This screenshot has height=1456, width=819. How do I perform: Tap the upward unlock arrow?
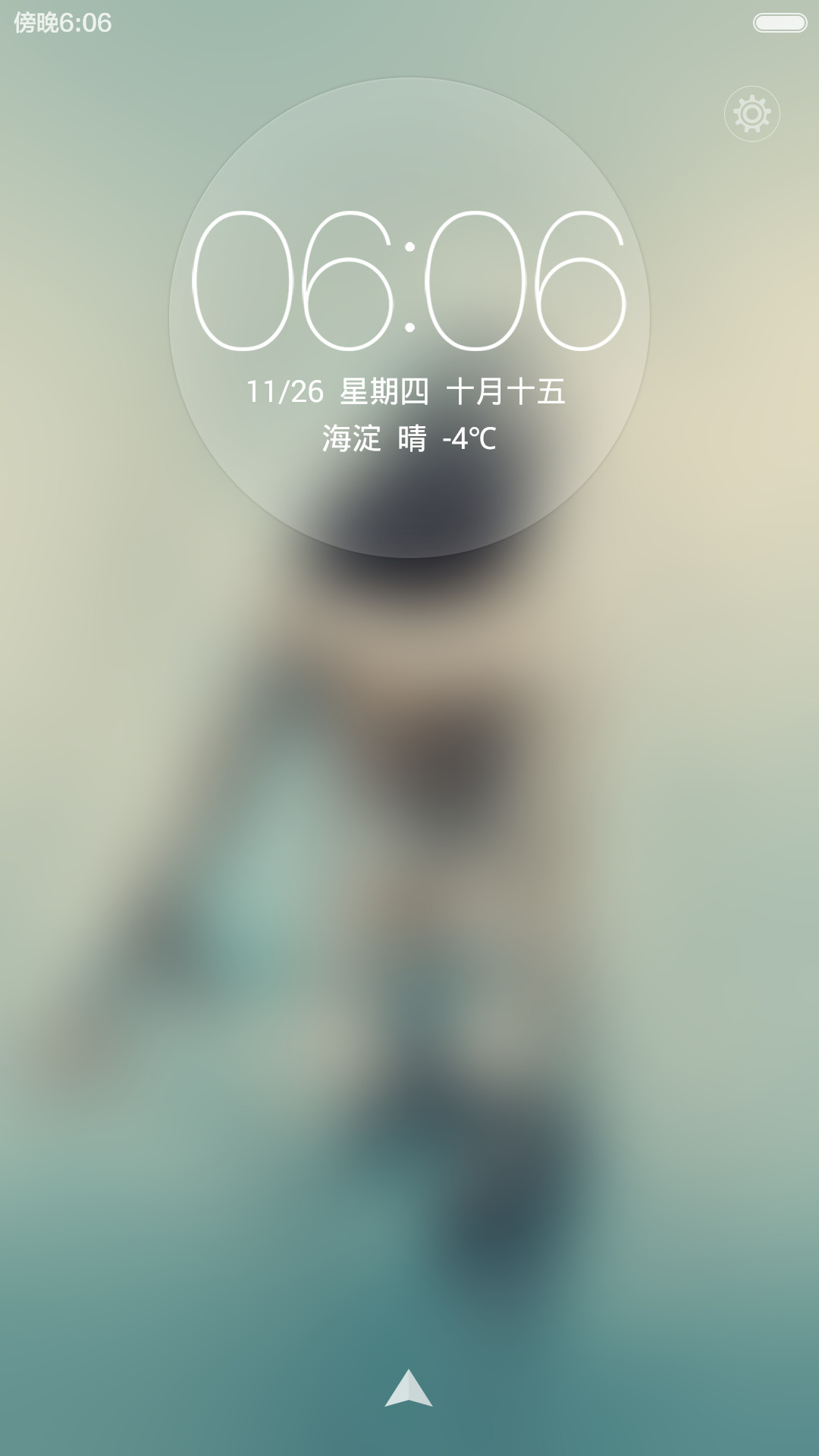click(409, 1389)
